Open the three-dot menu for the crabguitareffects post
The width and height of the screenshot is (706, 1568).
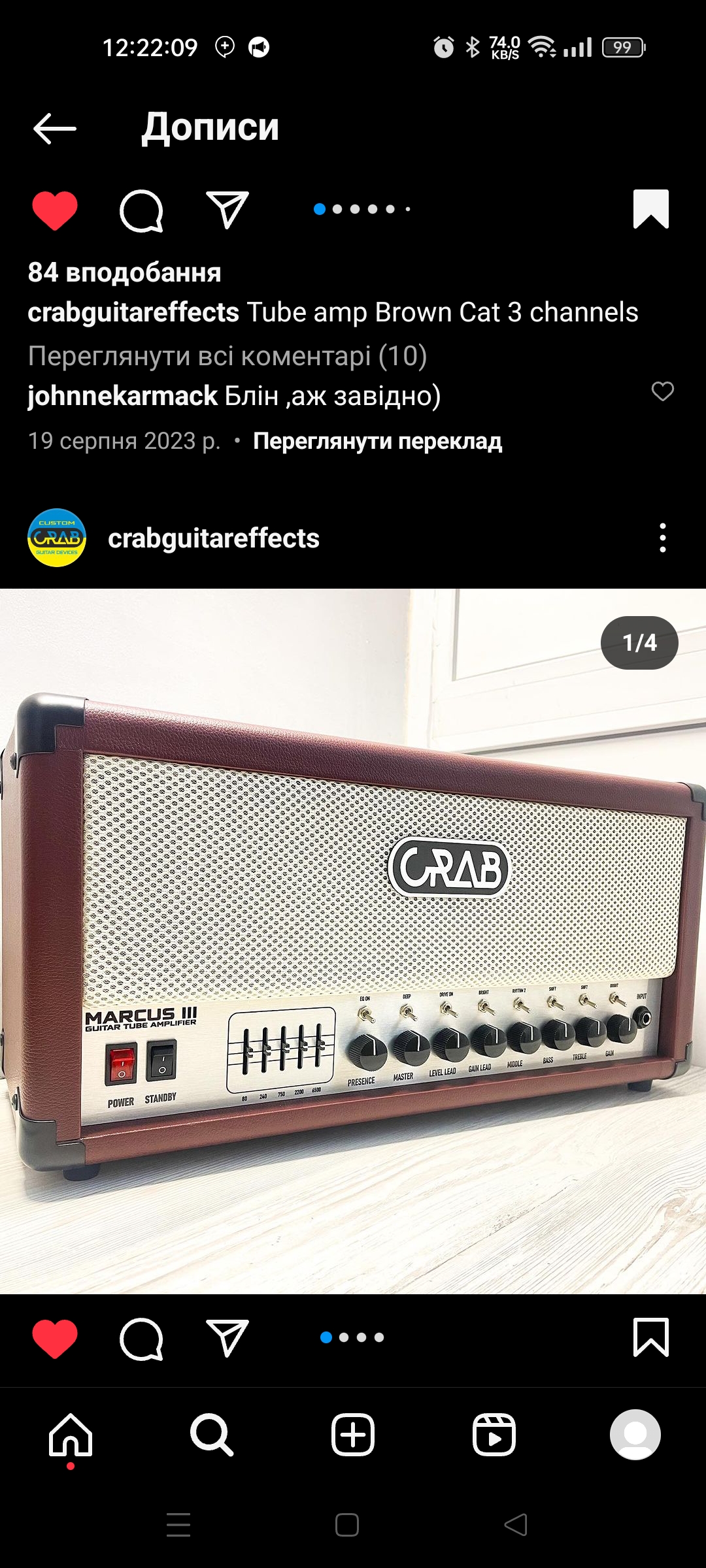(x=663, y=538)
